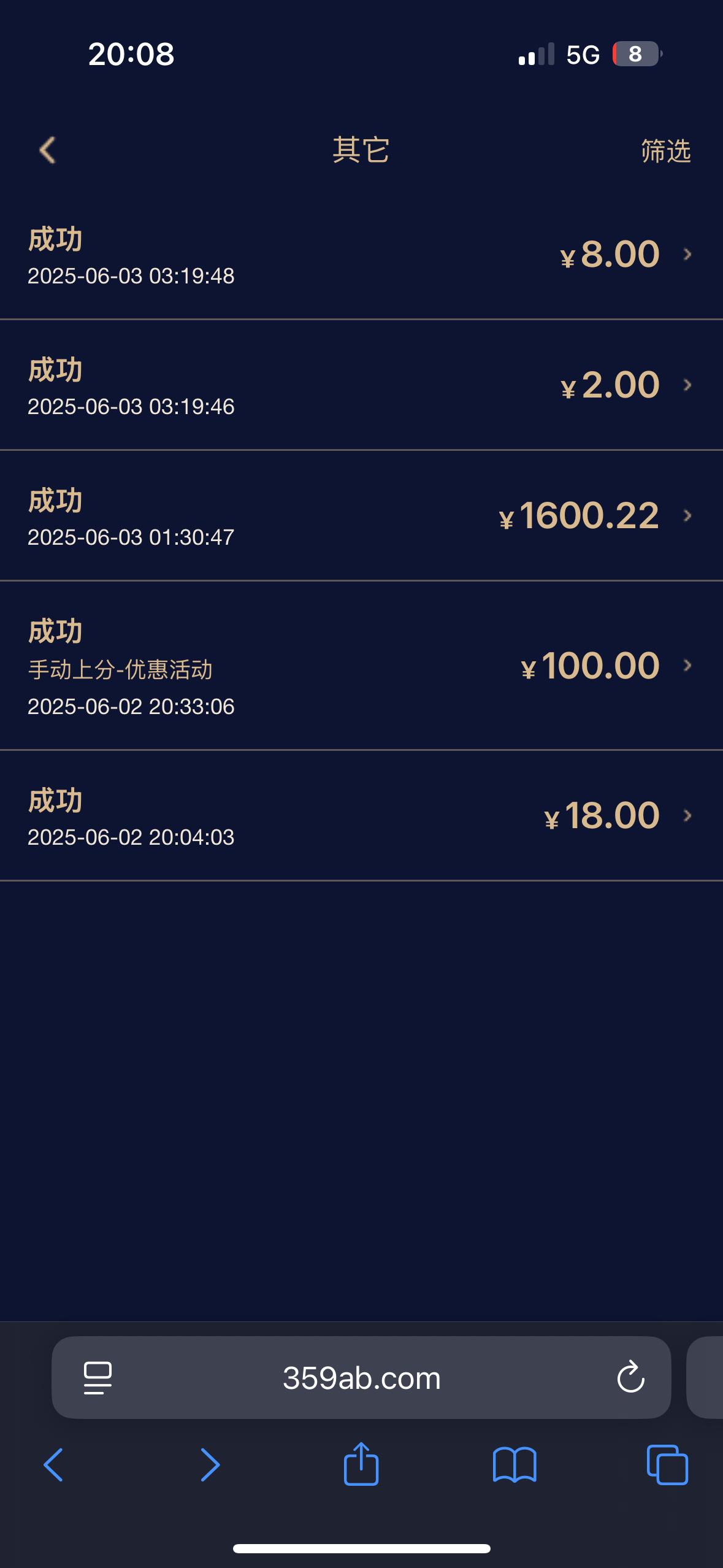Open the ¥8.00 transaction record
The width and height of the screenshot is (723, 1568).
[361, 255]
